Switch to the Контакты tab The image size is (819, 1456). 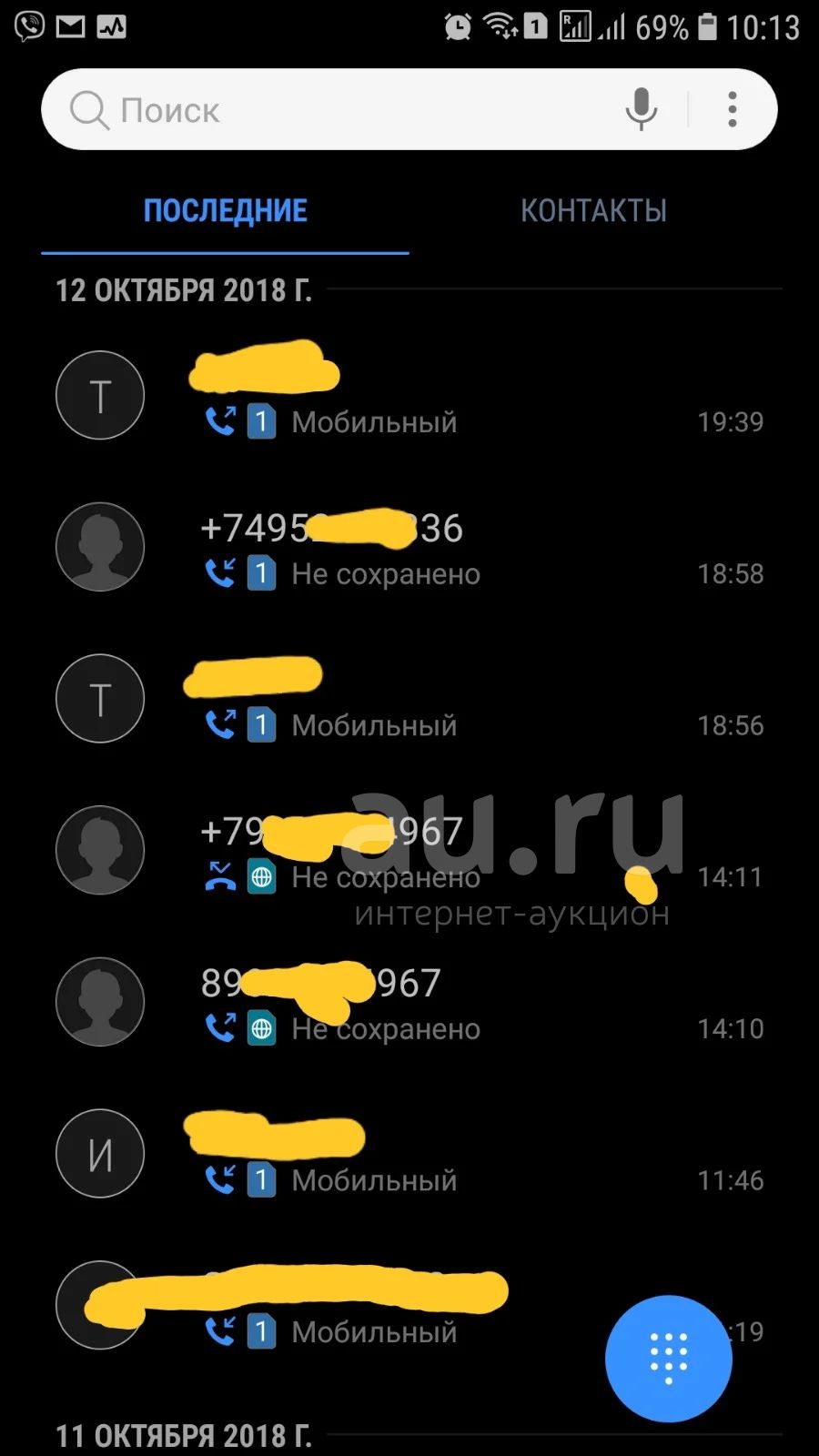(593, 211)
